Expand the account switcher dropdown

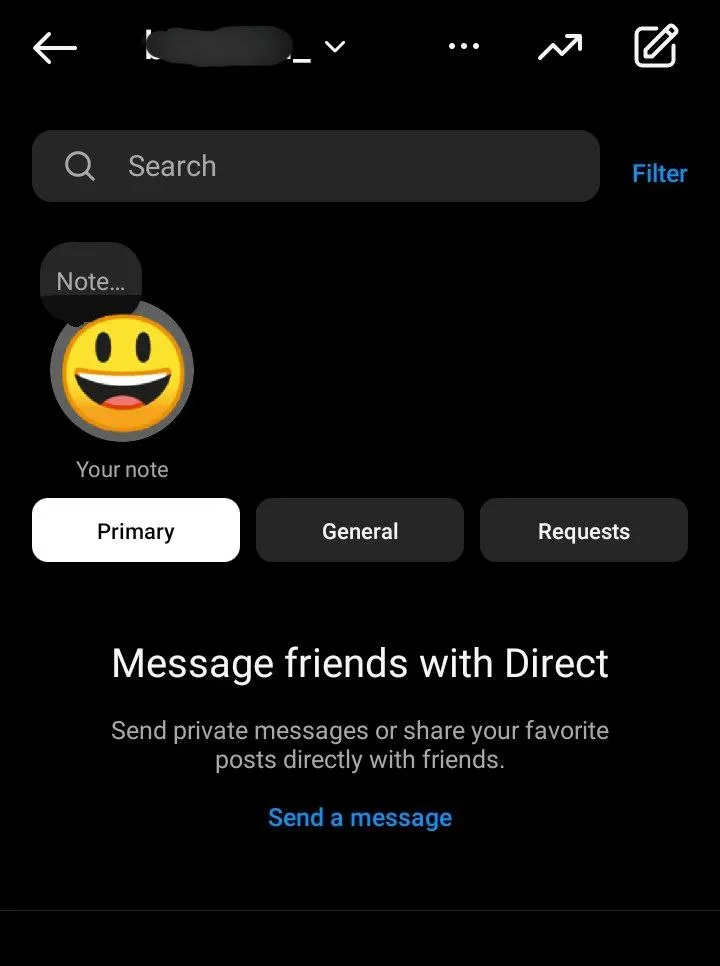pos(334,47)
